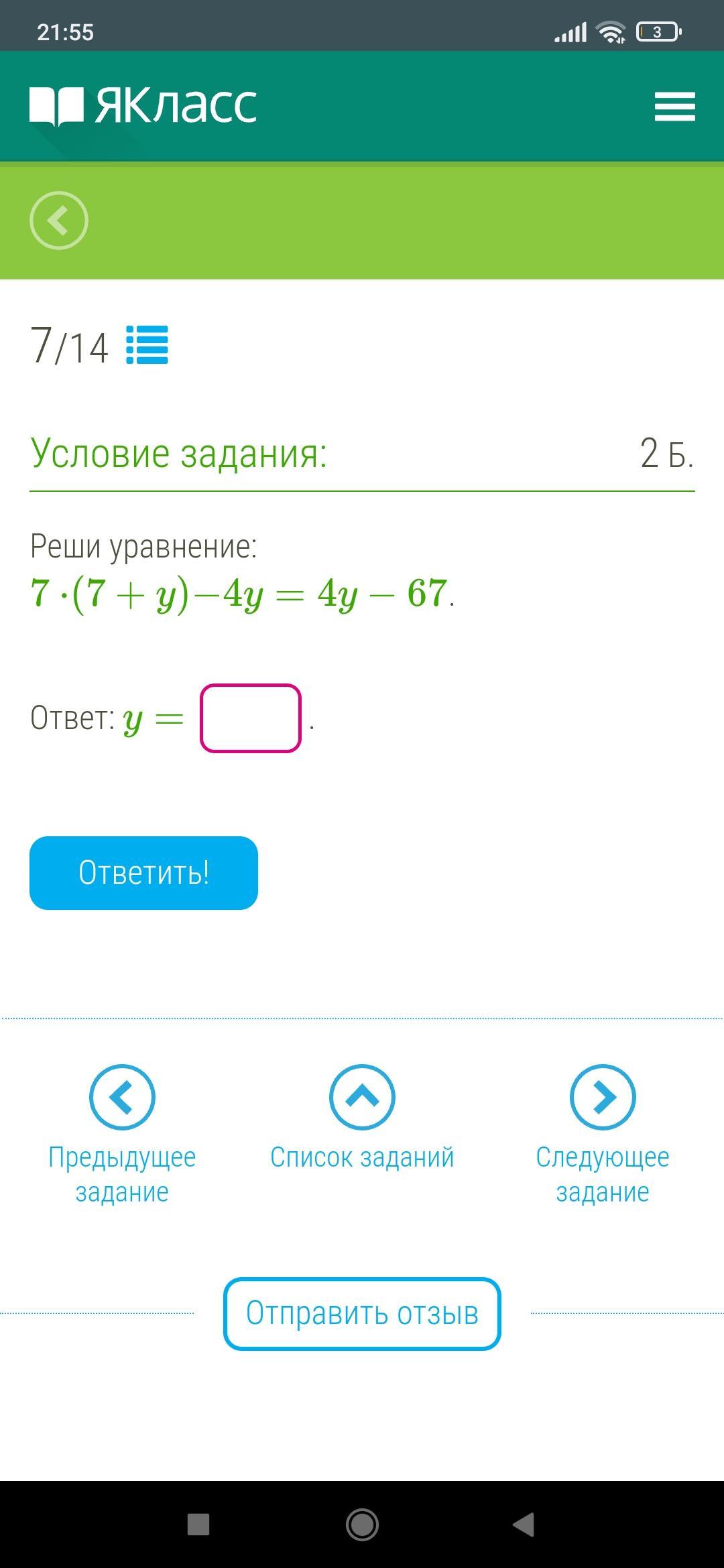The image size is (724, 1568).
Task: Focus the answer field for y
Action: [251, 718]
